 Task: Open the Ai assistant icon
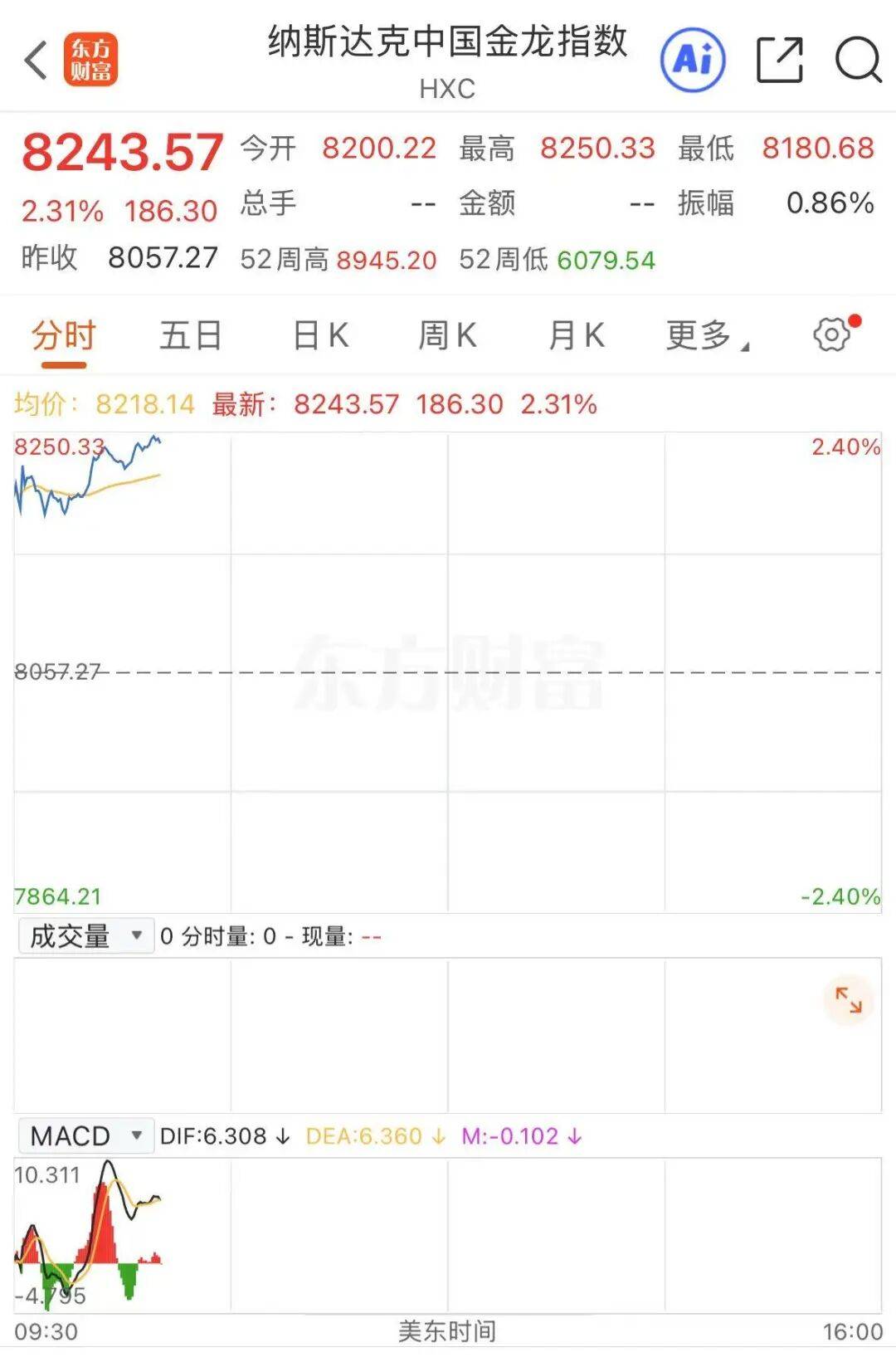click(x=693, y=60)
